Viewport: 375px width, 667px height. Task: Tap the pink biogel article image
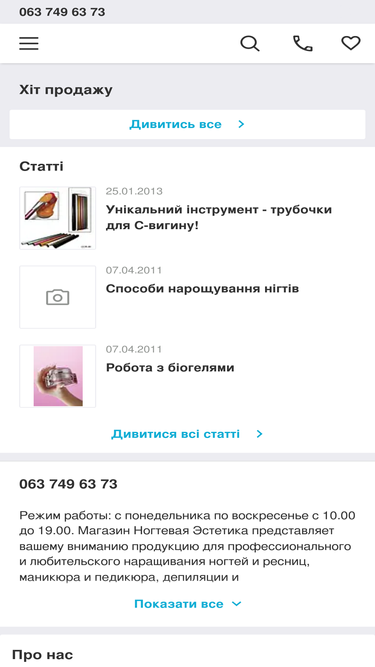coord(57,376)
